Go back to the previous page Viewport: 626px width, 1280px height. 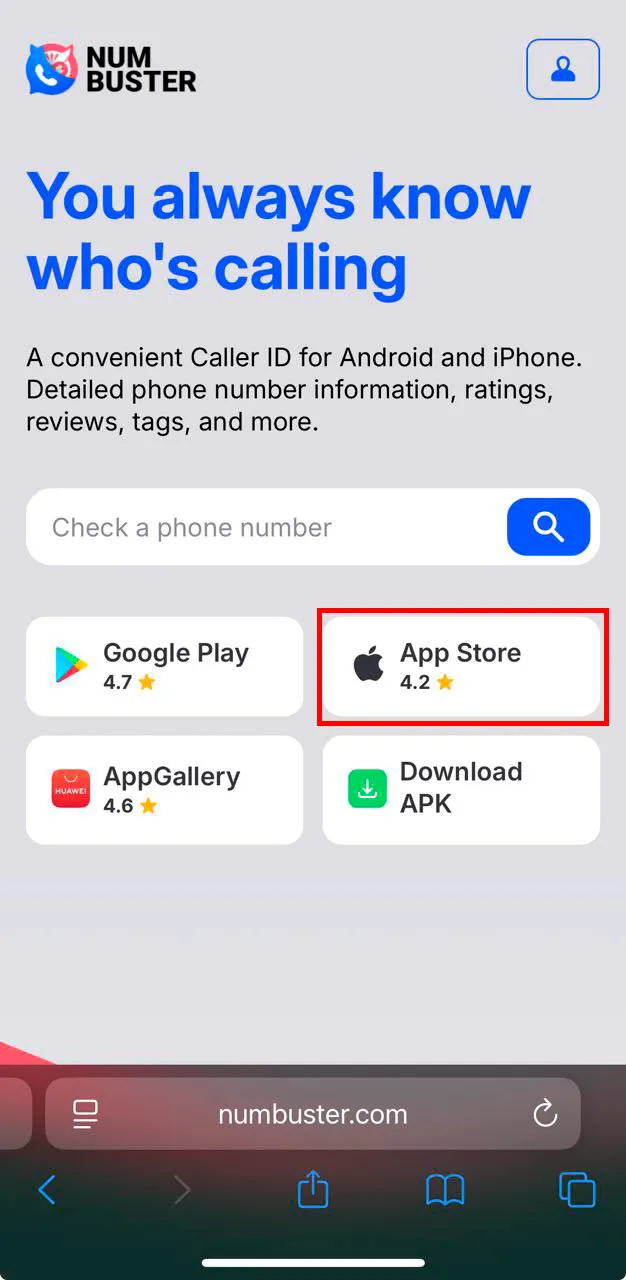point(47,1190)
